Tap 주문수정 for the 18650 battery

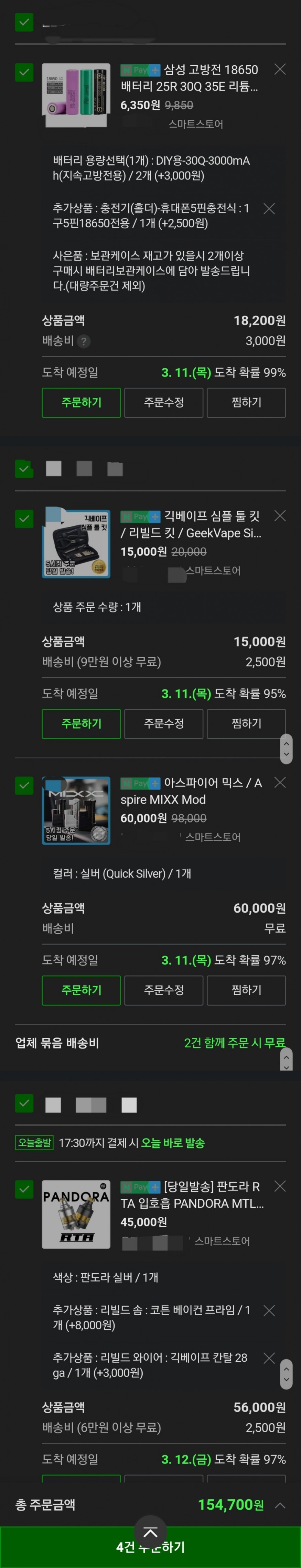point(163,402)
